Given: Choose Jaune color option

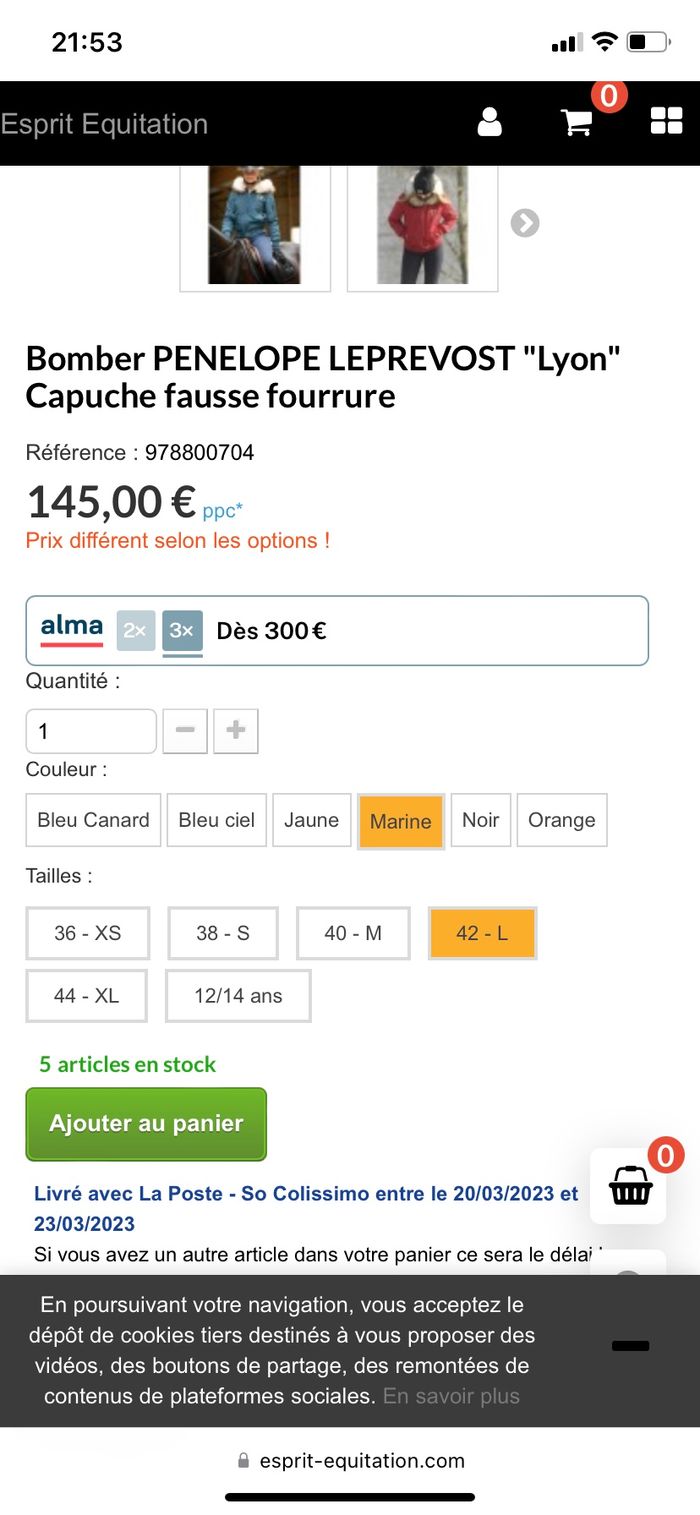Looking at the screenshot, I should 311,820.
